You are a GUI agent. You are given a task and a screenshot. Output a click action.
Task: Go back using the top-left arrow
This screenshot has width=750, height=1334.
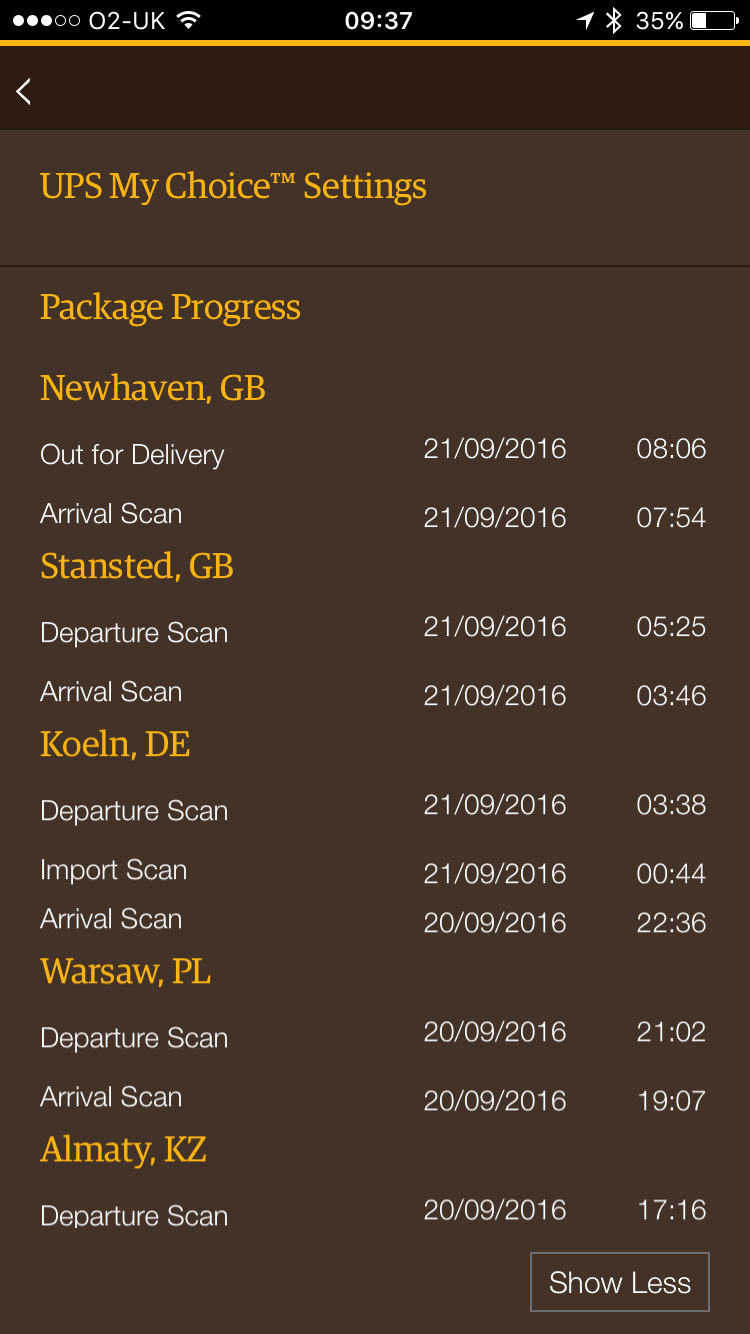[24, 91]
